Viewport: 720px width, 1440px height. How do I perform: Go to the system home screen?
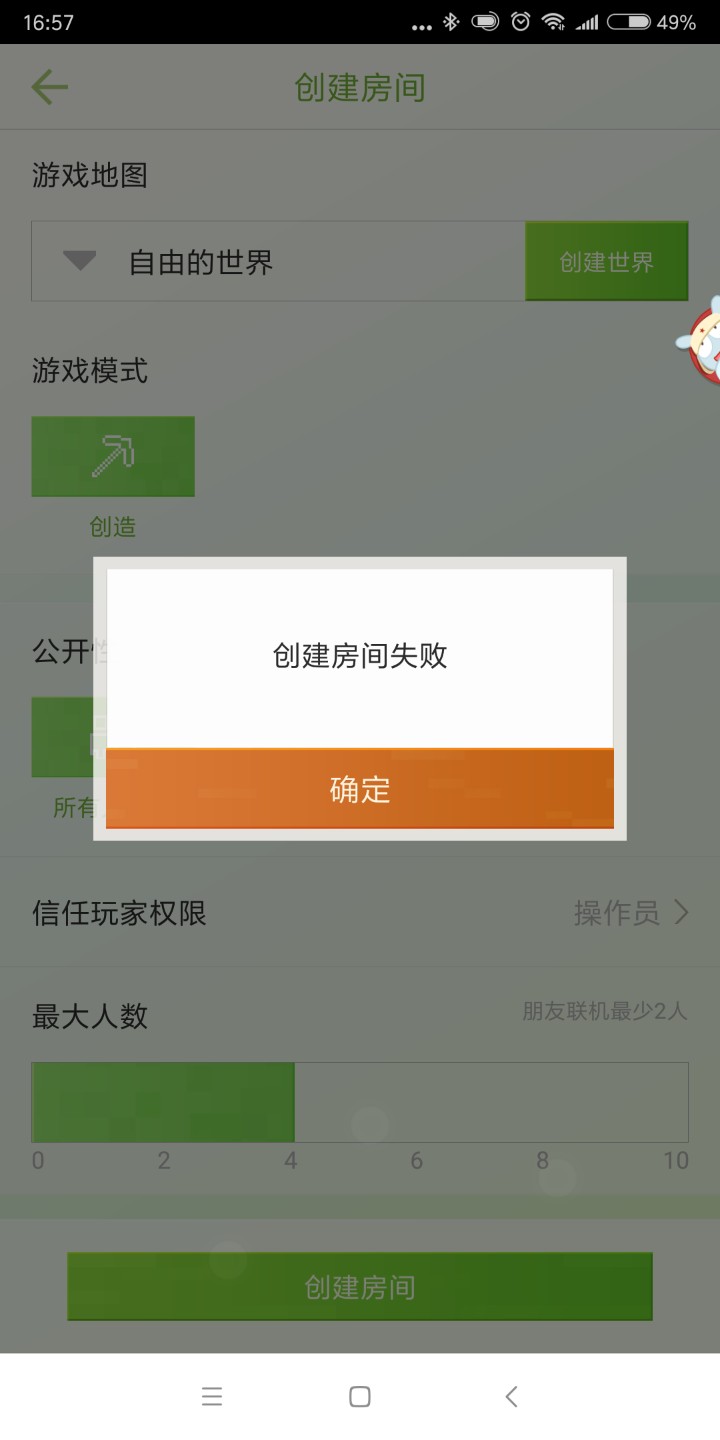pos(360,1397)
